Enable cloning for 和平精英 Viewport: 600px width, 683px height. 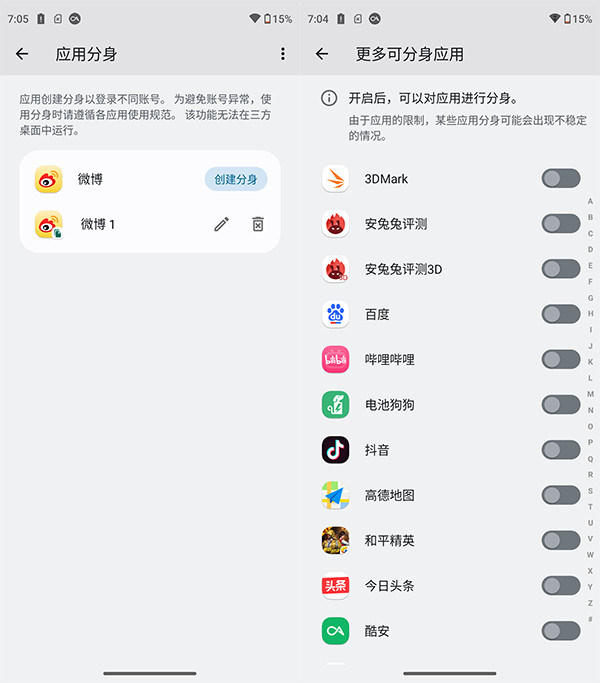click(560, 540)
